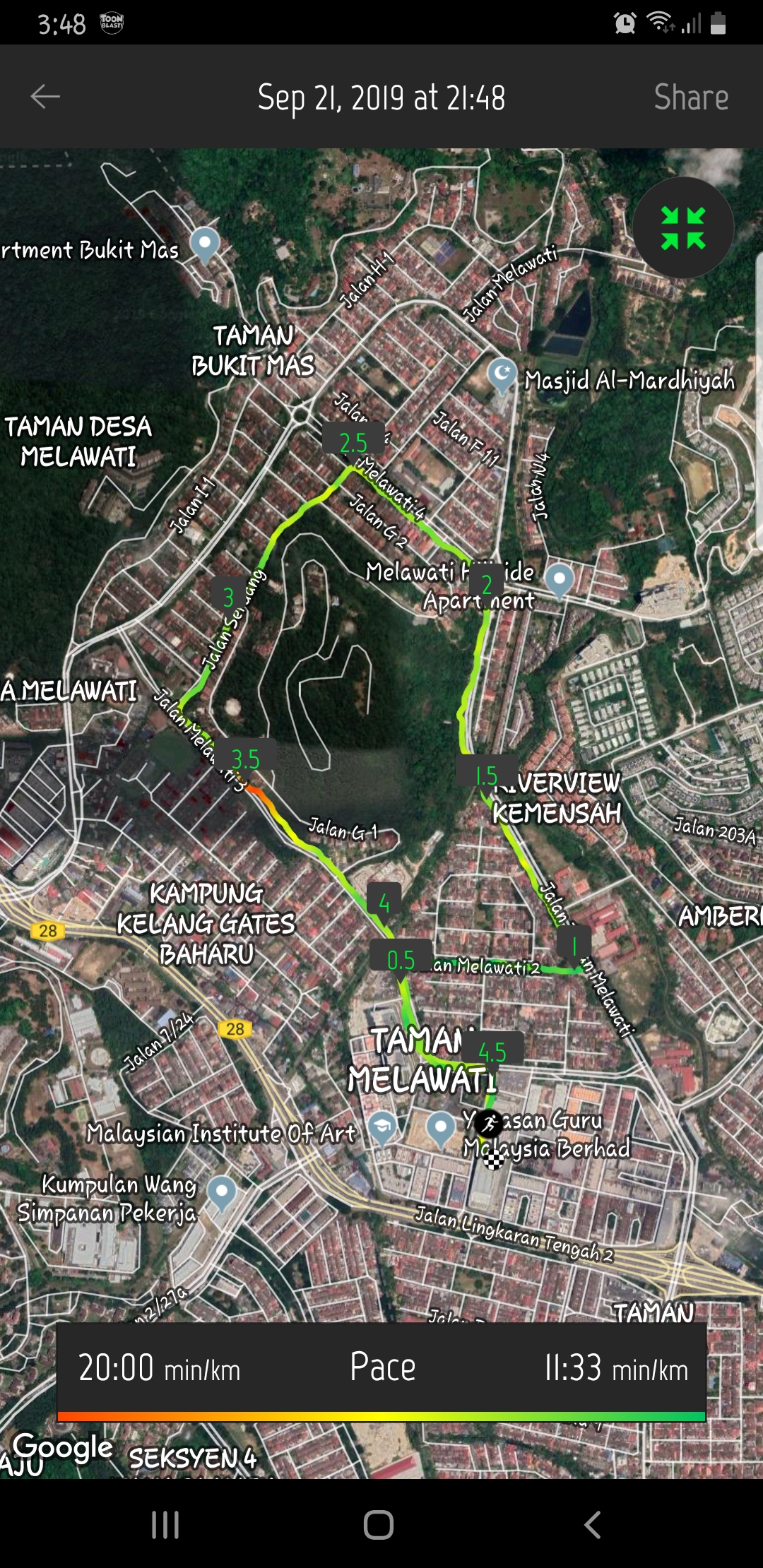Select the Apartment Bukit Mas pin
Image resolution: width=763 pixels, height=1568 pixels.
205,245
